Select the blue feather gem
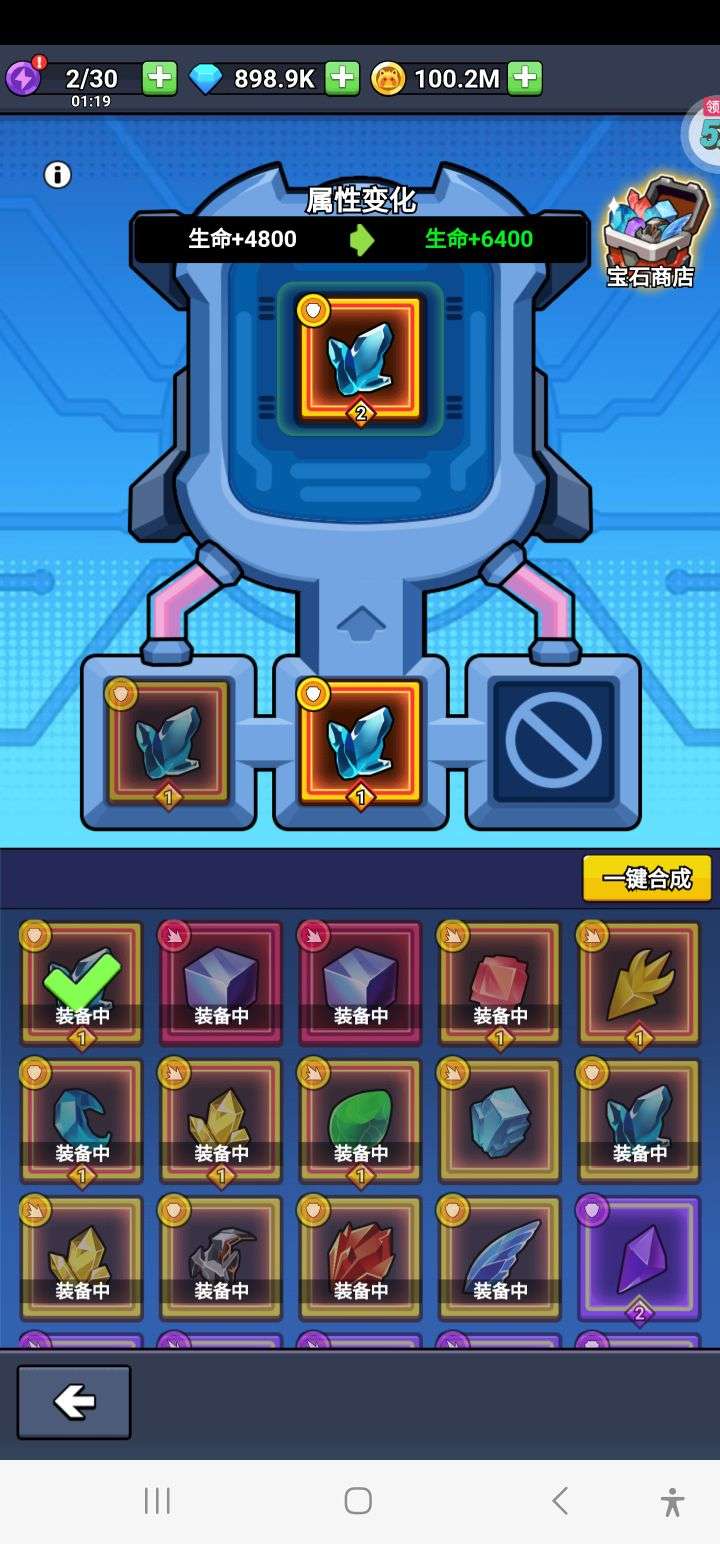The width and height of the screenshot is (720, 1544). pyautogui.click(x=500, y=1259)
